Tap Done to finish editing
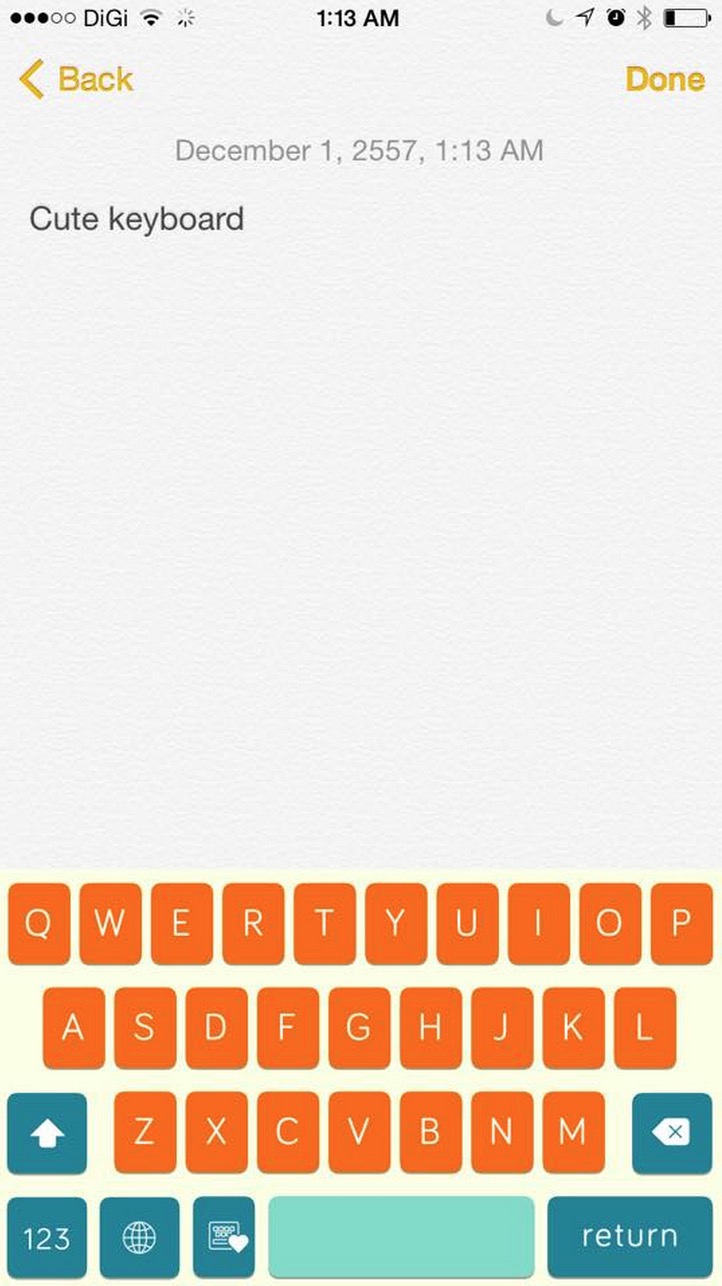Image resolution: width=722 pixels, height=1286 pixels. (x=664, y=79)
